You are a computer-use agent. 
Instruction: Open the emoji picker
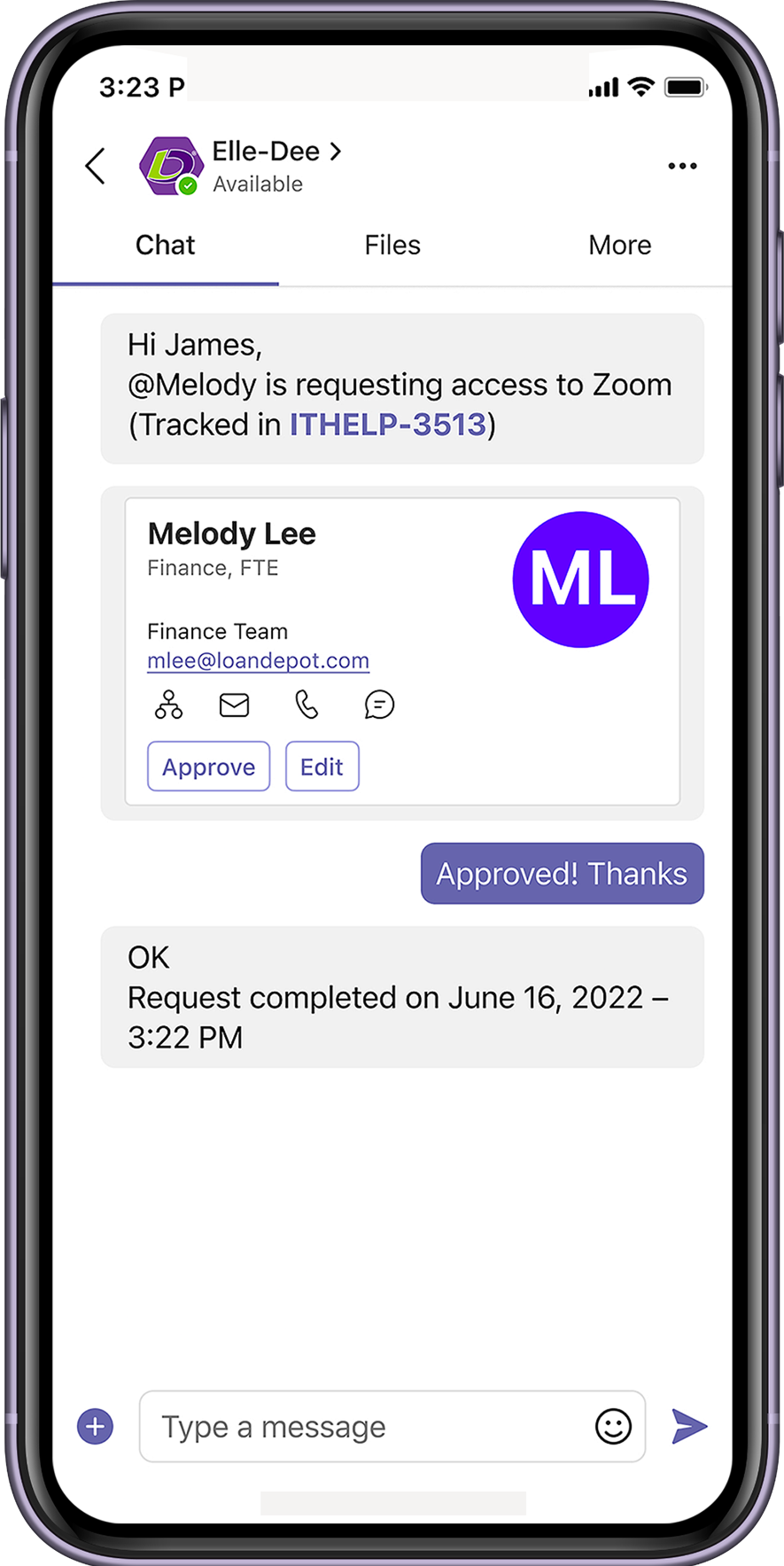coord(613,1427)
